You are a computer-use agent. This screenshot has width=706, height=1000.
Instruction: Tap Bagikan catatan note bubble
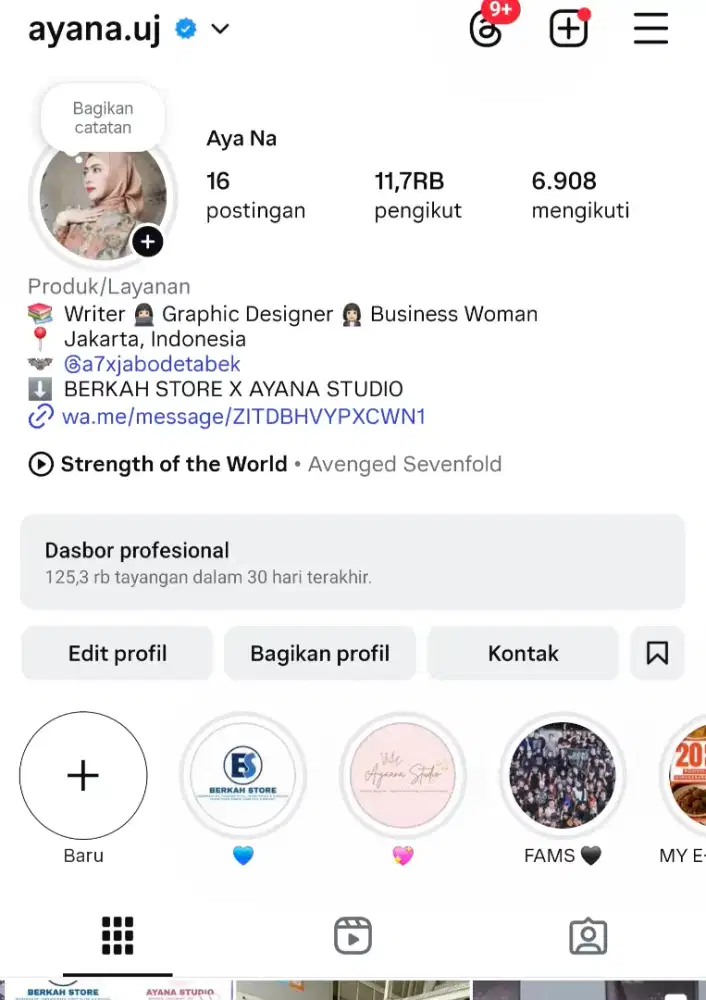pos(102,118)
